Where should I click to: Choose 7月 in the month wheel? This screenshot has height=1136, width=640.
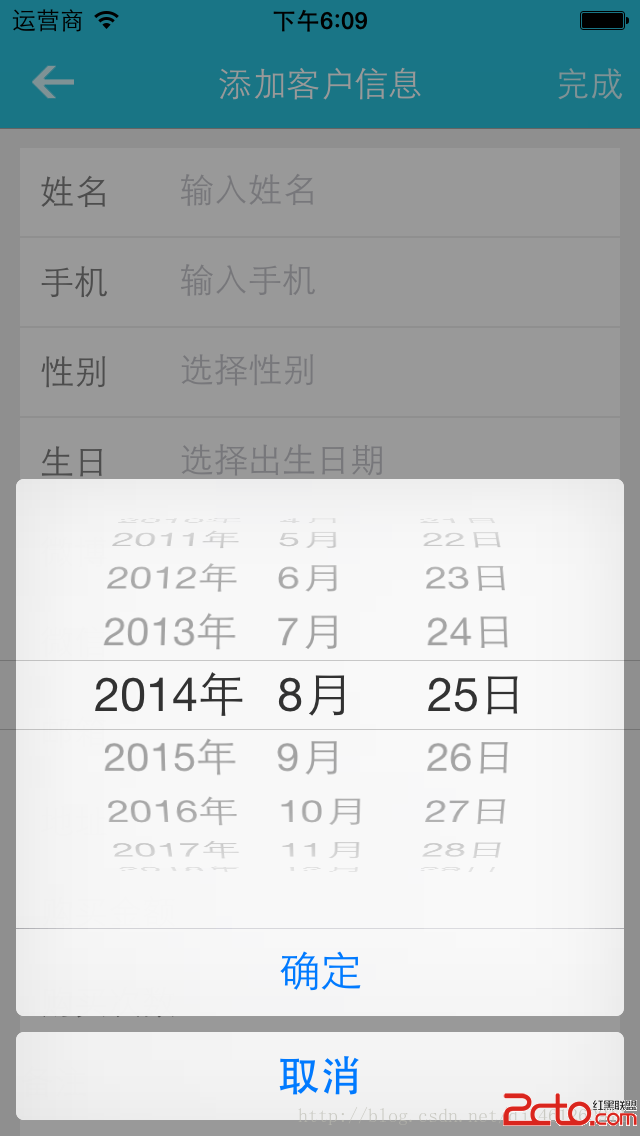tap(309, 632)
